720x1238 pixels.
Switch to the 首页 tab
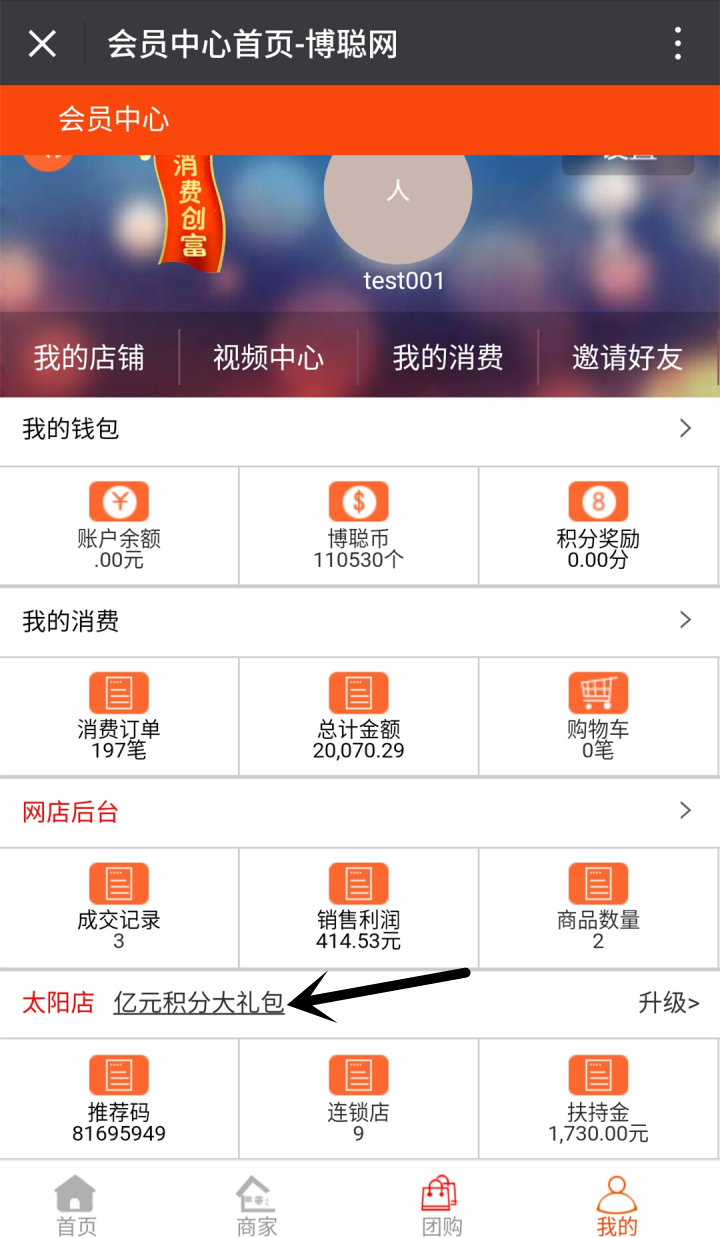[x=76, y=1205]
